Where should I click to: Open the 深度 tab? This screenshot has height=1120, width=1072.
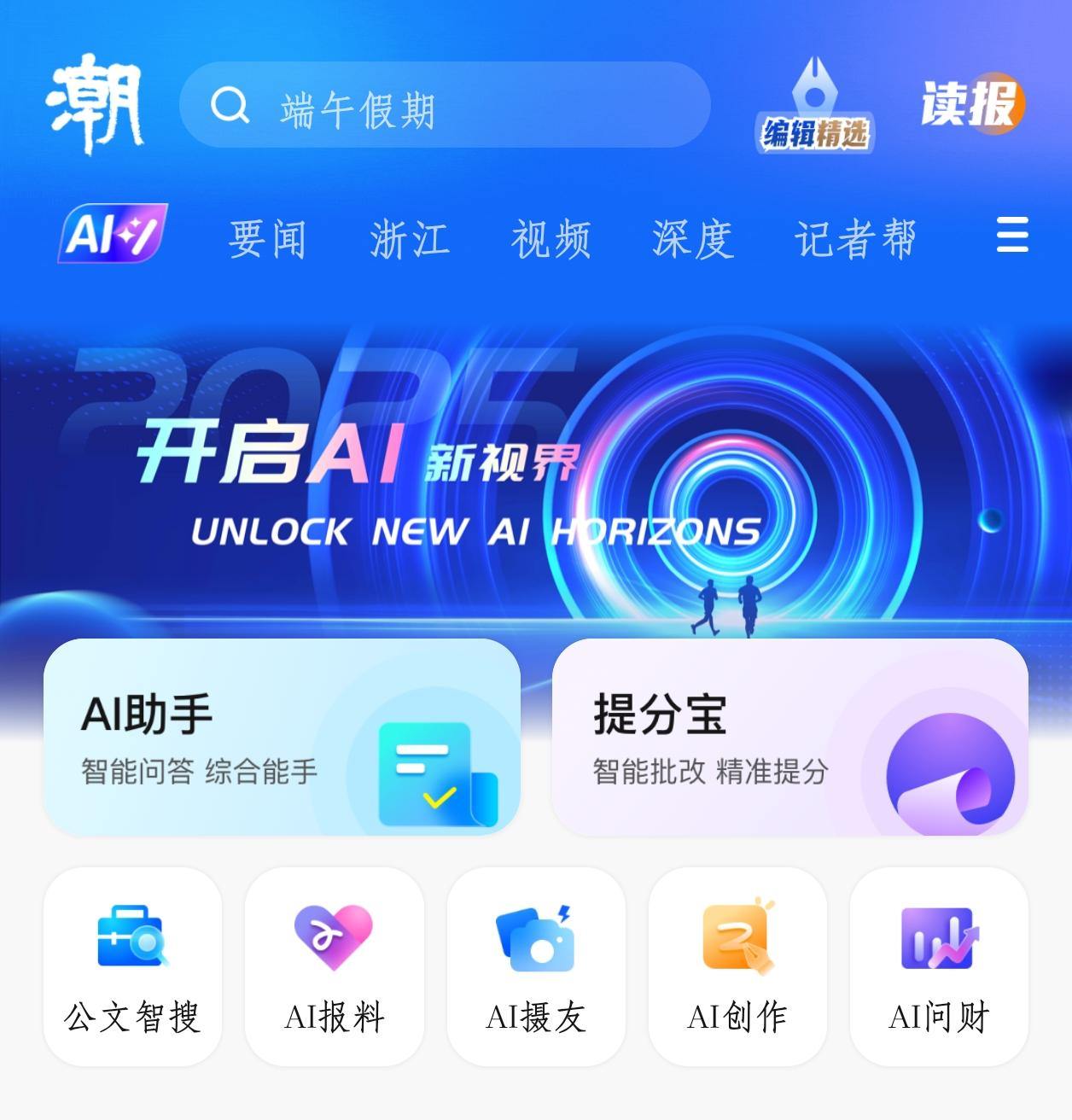click(692, 238)
